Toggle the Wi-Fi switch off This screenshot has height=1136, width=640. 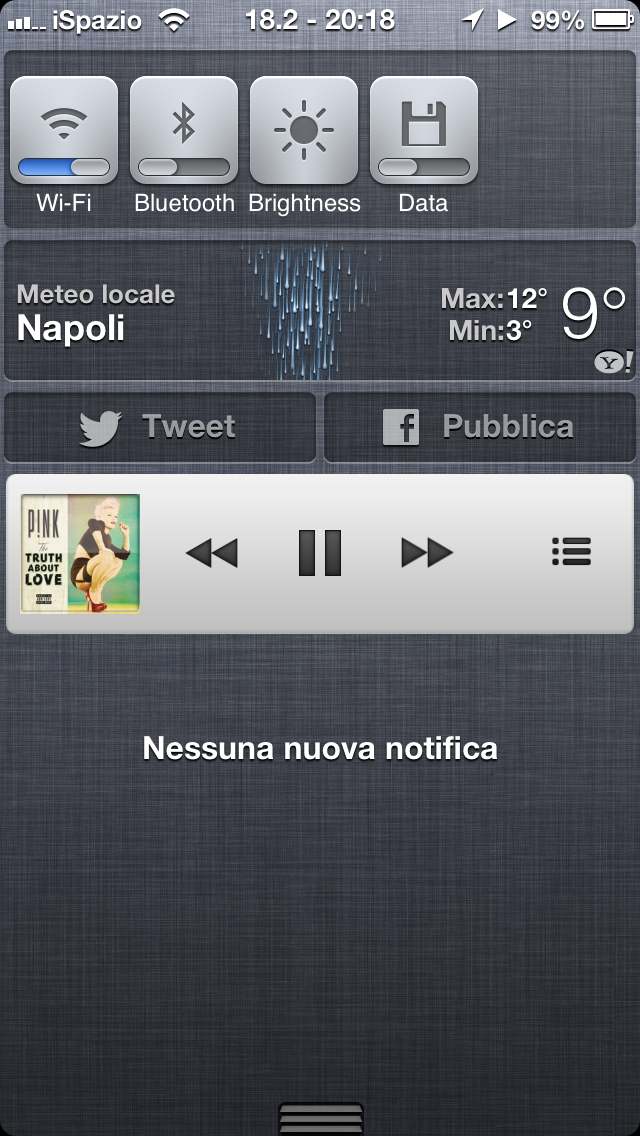64,131
